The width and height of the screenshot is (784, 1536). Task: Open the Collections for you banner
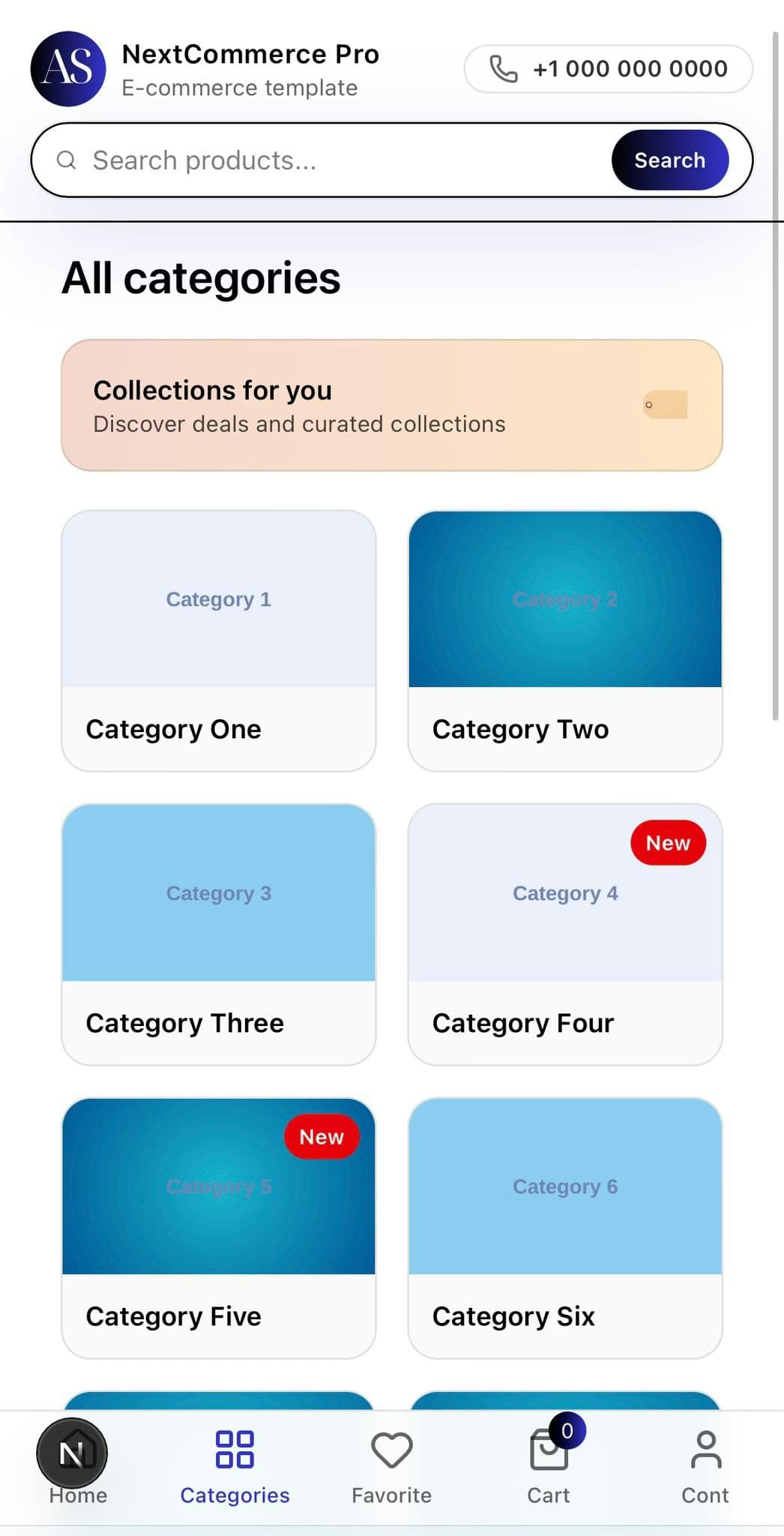tap(392, 405)
